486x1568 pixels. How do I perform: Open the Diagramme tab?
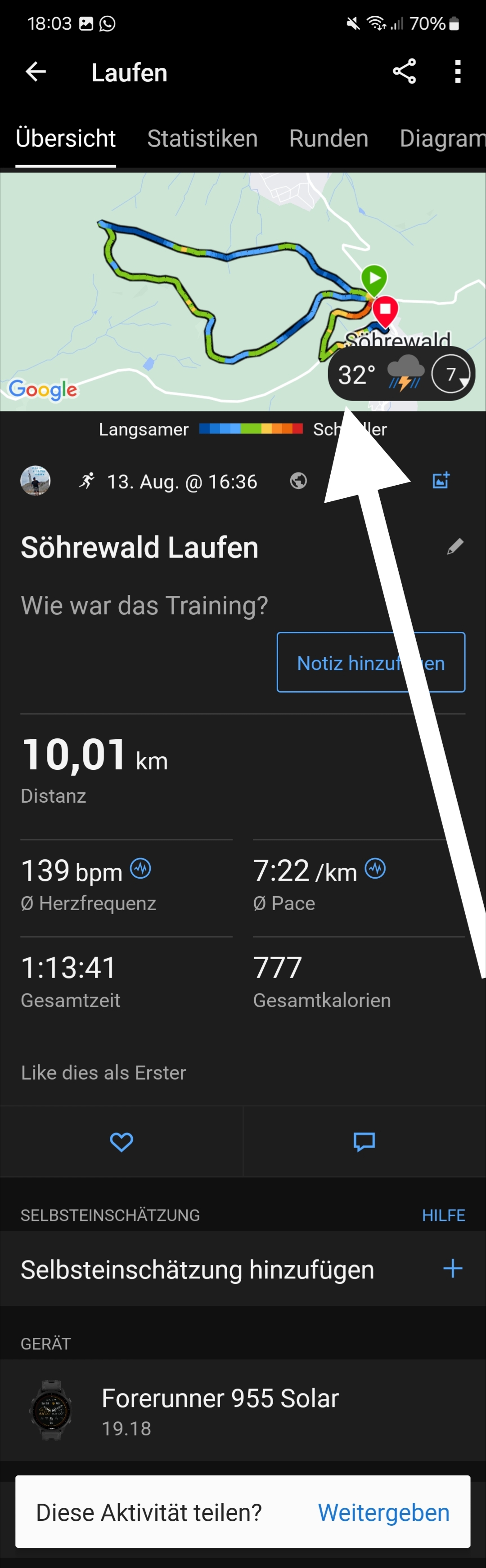pyautogui.click(x=441, y=139)
